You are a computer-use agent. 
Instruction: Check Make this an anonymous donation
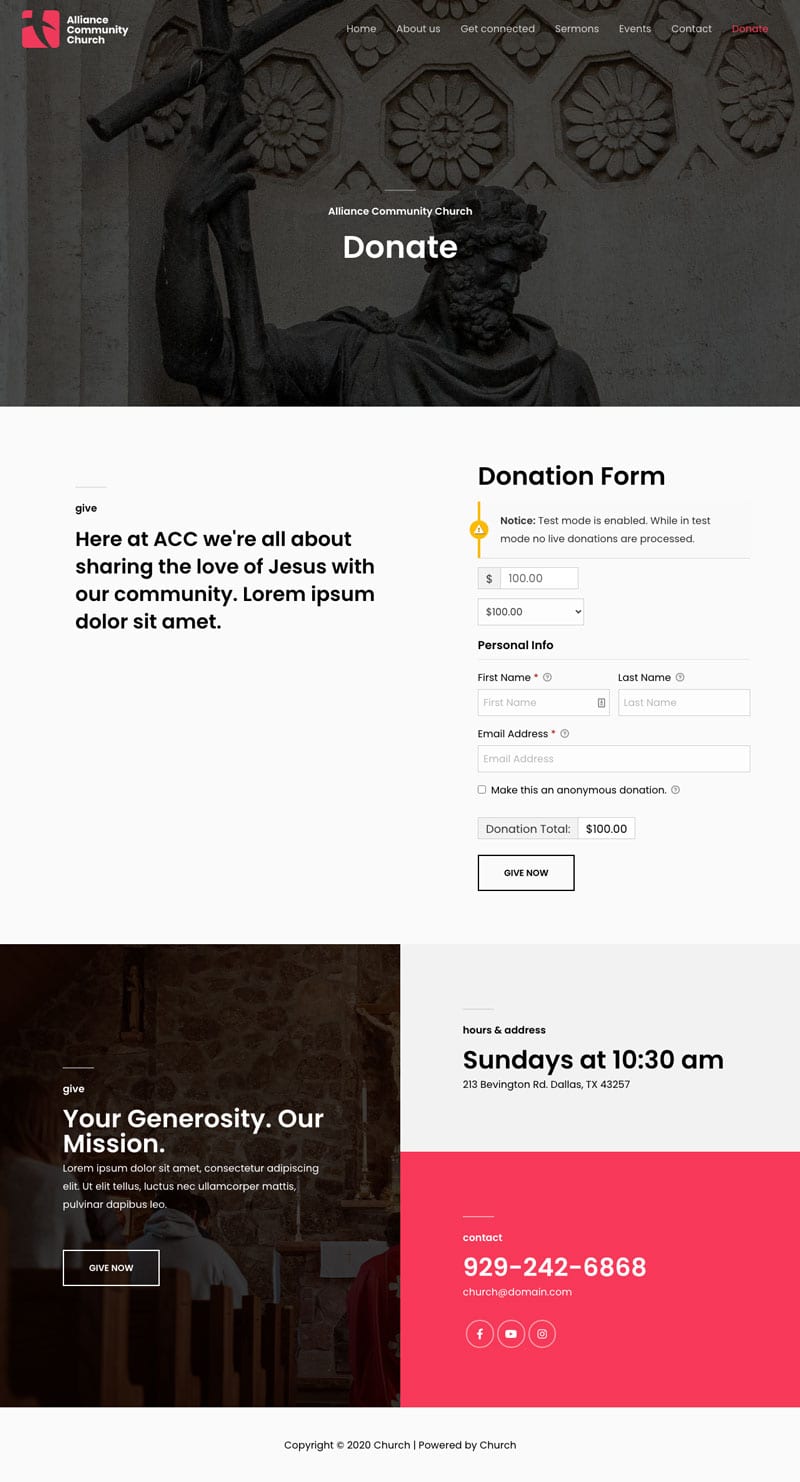point(482,790)
